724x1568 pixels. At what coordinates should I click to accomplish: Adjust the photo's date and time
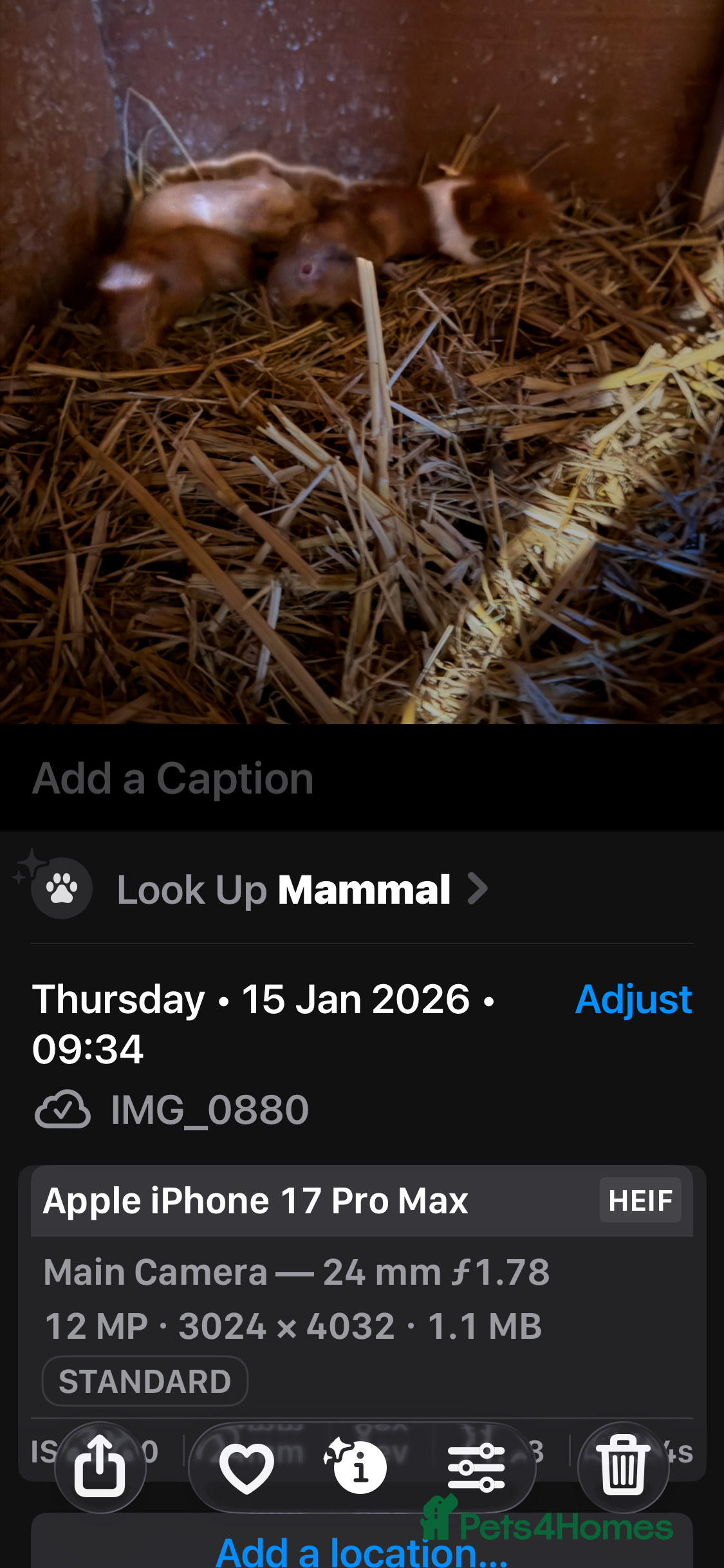point(633,1000)
